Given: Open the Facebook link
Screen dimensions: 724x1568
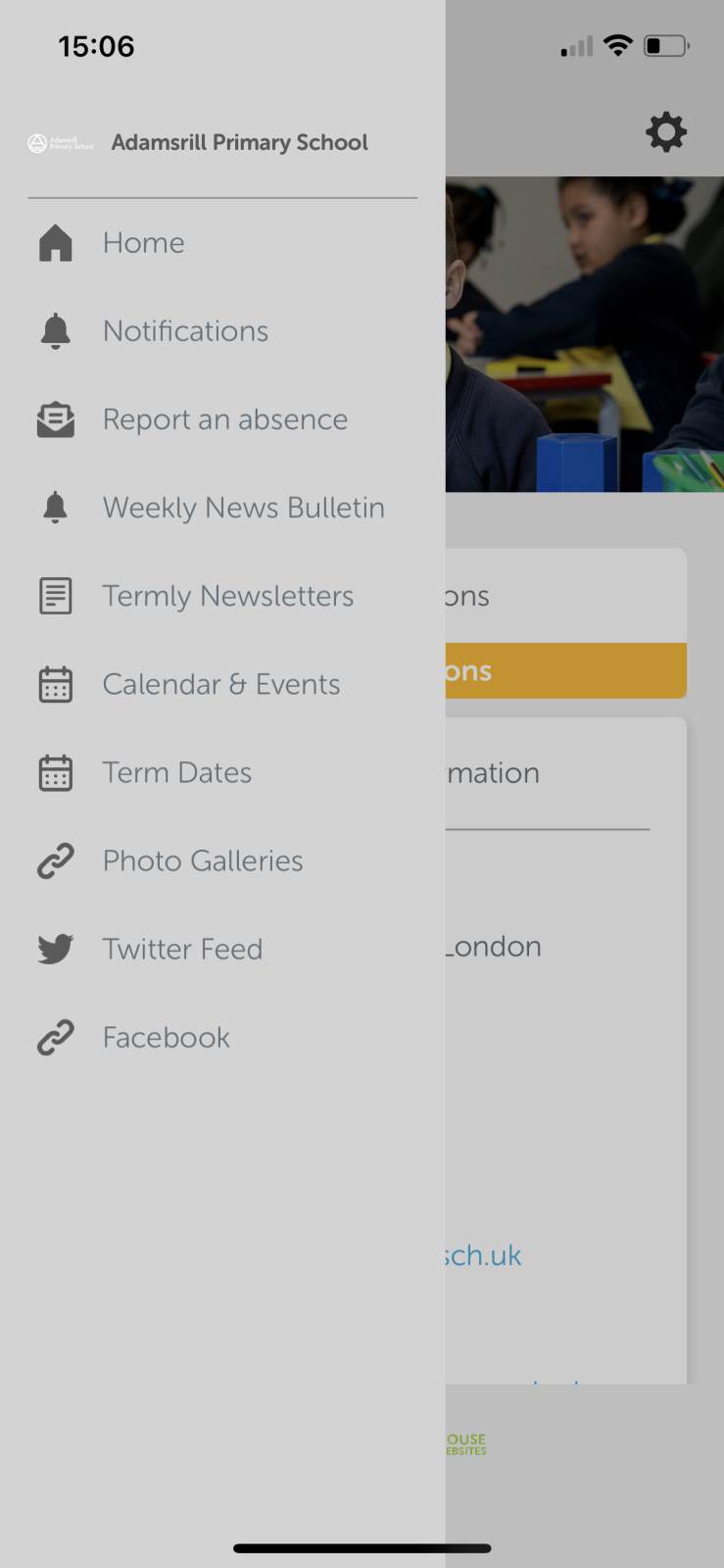Looking at the screenshot, I should [x=222, y=1037].
